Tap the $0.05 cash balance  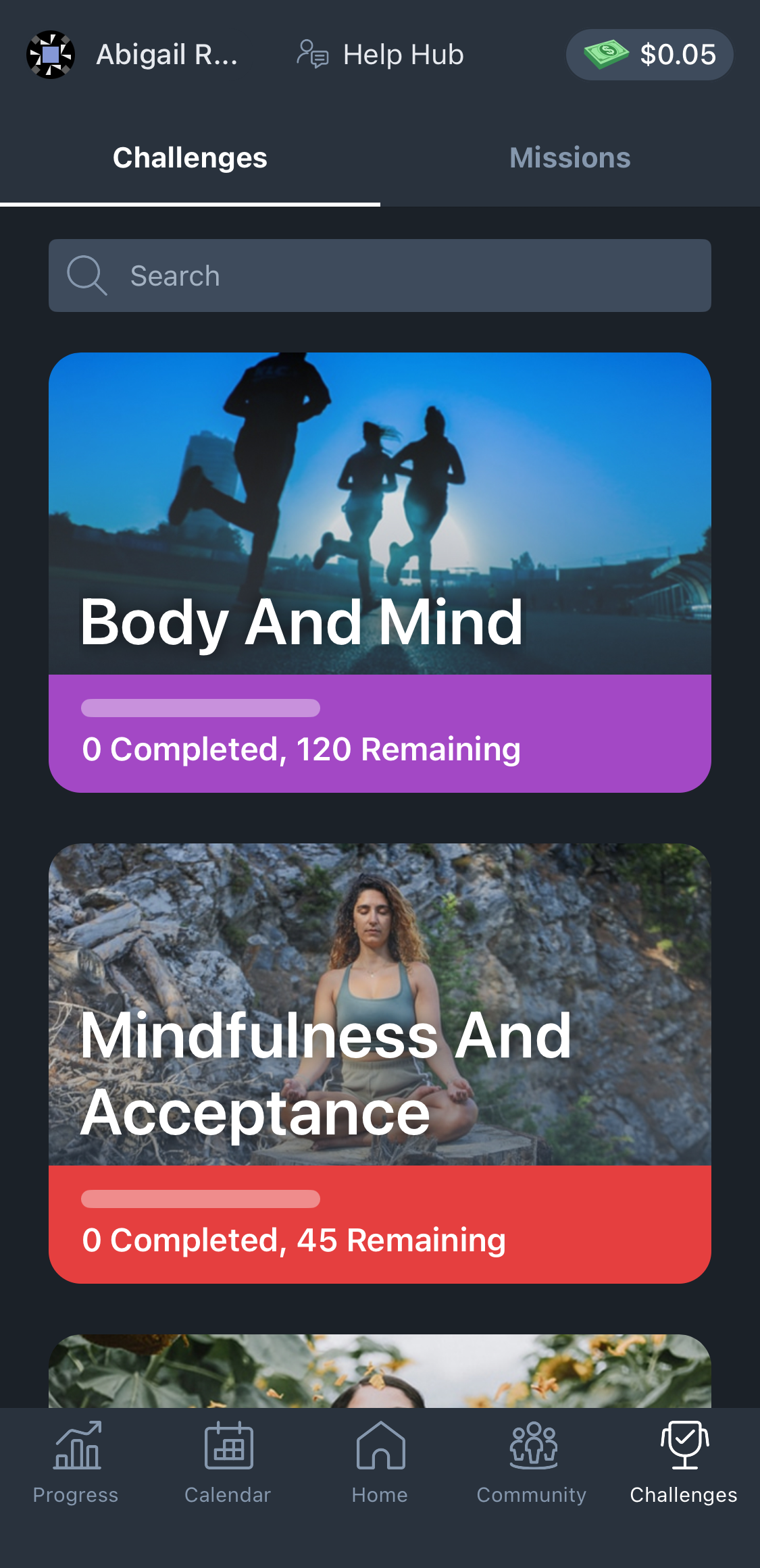tap(649, 55)
